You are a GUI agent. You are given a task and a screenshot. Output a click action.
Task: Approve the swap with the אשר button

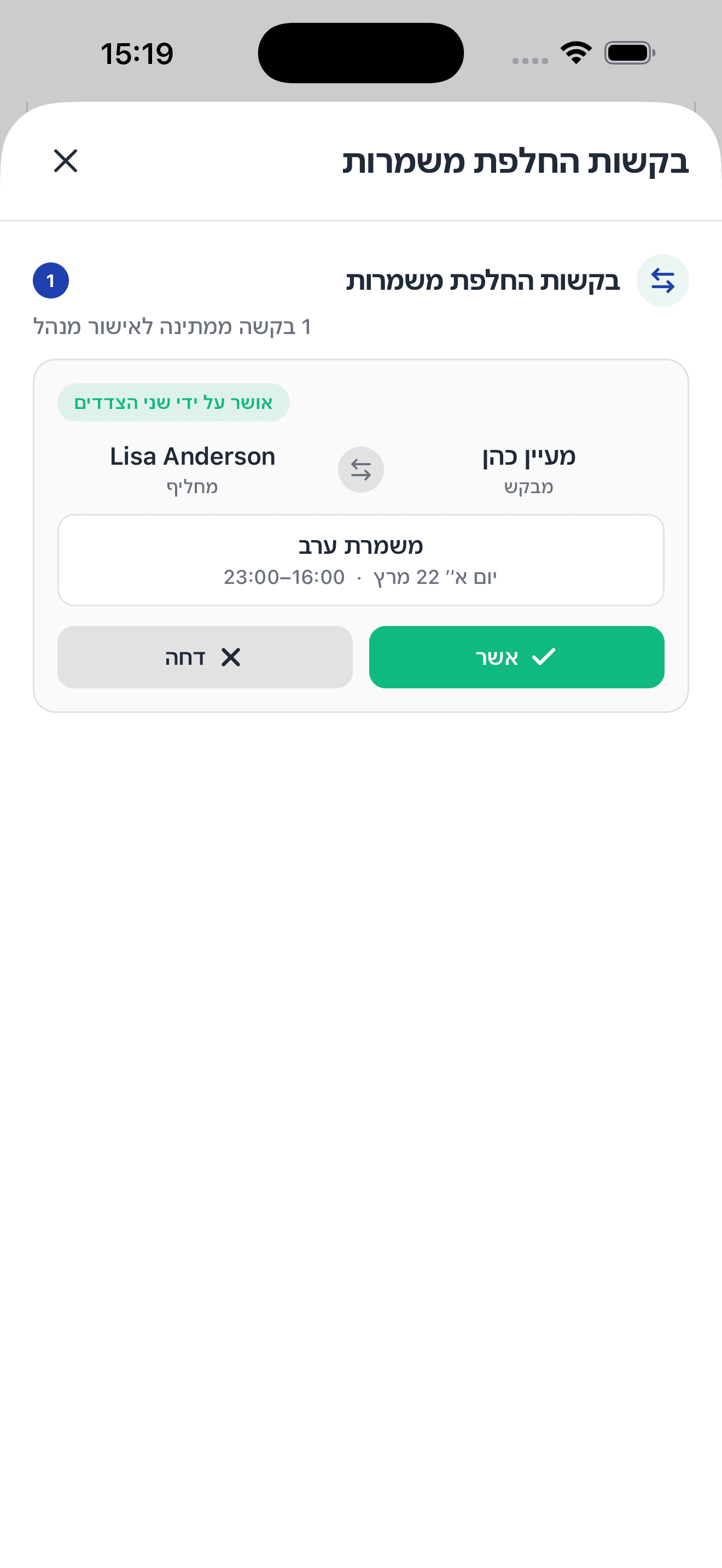pos(517,657)
